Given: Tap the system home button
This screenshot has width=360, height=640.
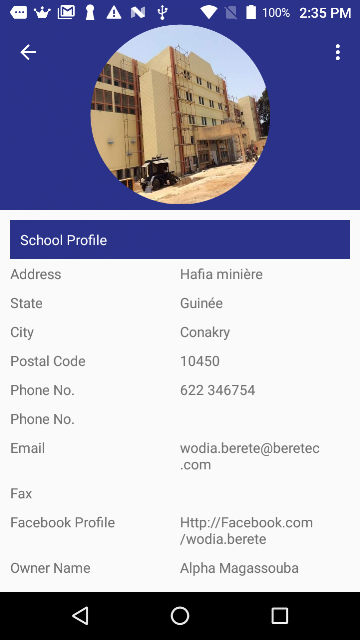Looking at the screenshot, I should (180, 616).
